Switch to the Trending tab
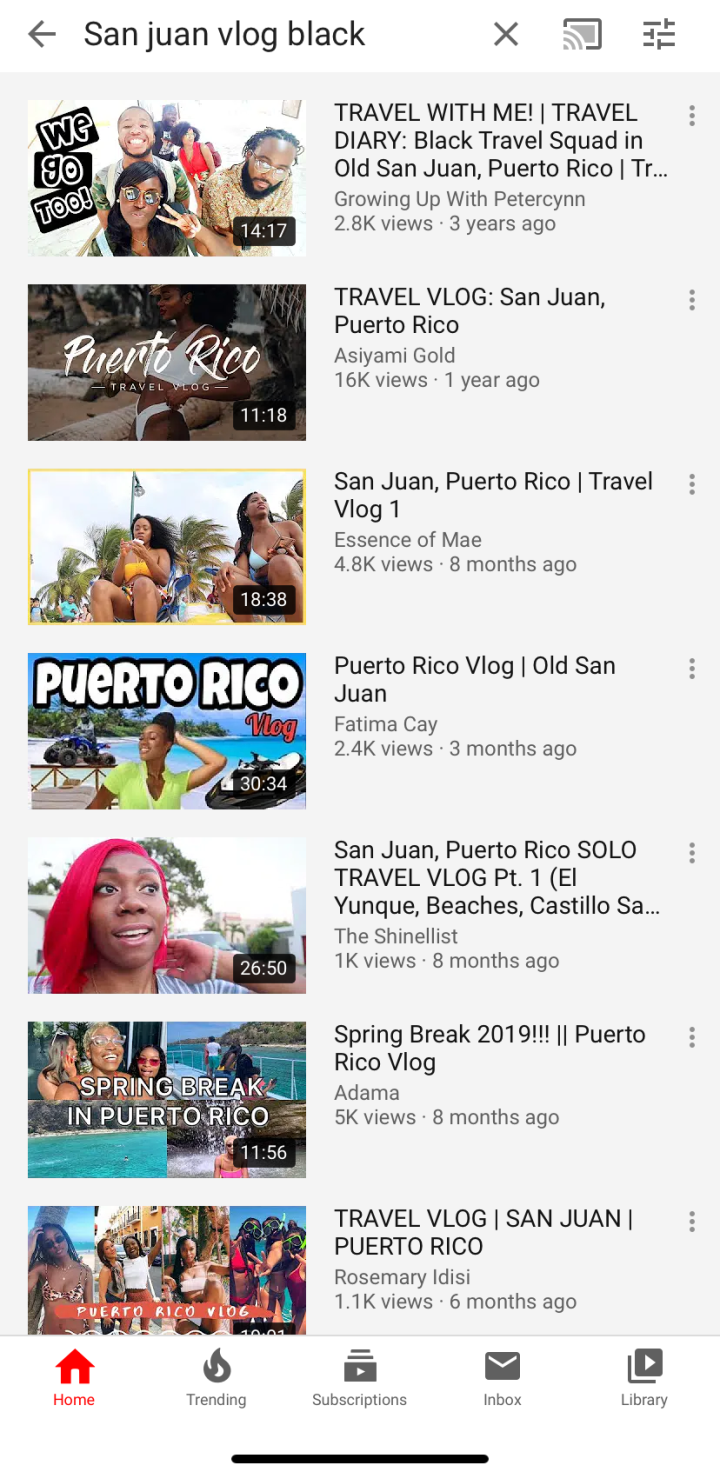 click(x=216, y=1378)
